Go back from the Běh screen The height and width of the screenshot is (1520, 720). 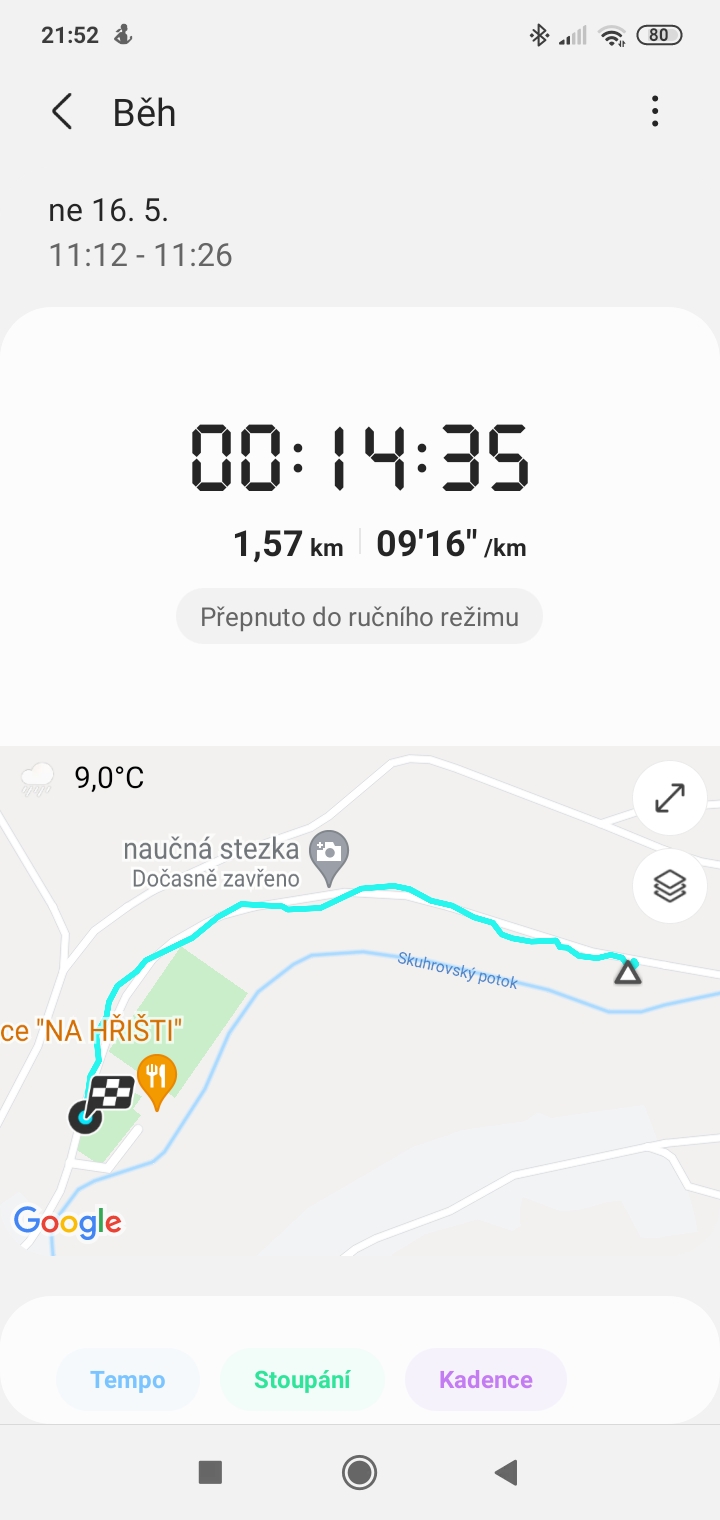[62, 112]
